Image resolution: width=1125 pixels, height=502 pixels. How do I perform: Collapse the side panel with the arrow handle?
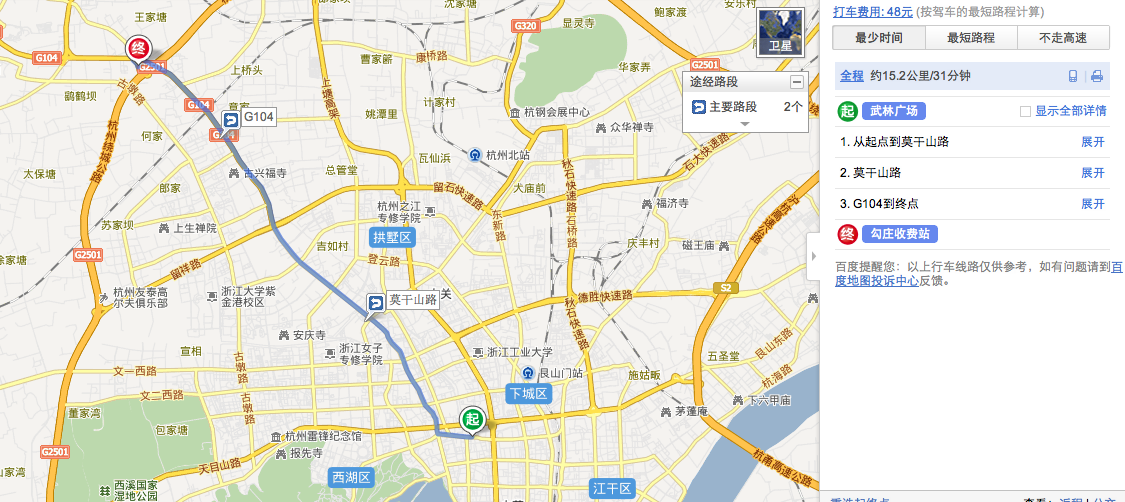pos(811,256)
